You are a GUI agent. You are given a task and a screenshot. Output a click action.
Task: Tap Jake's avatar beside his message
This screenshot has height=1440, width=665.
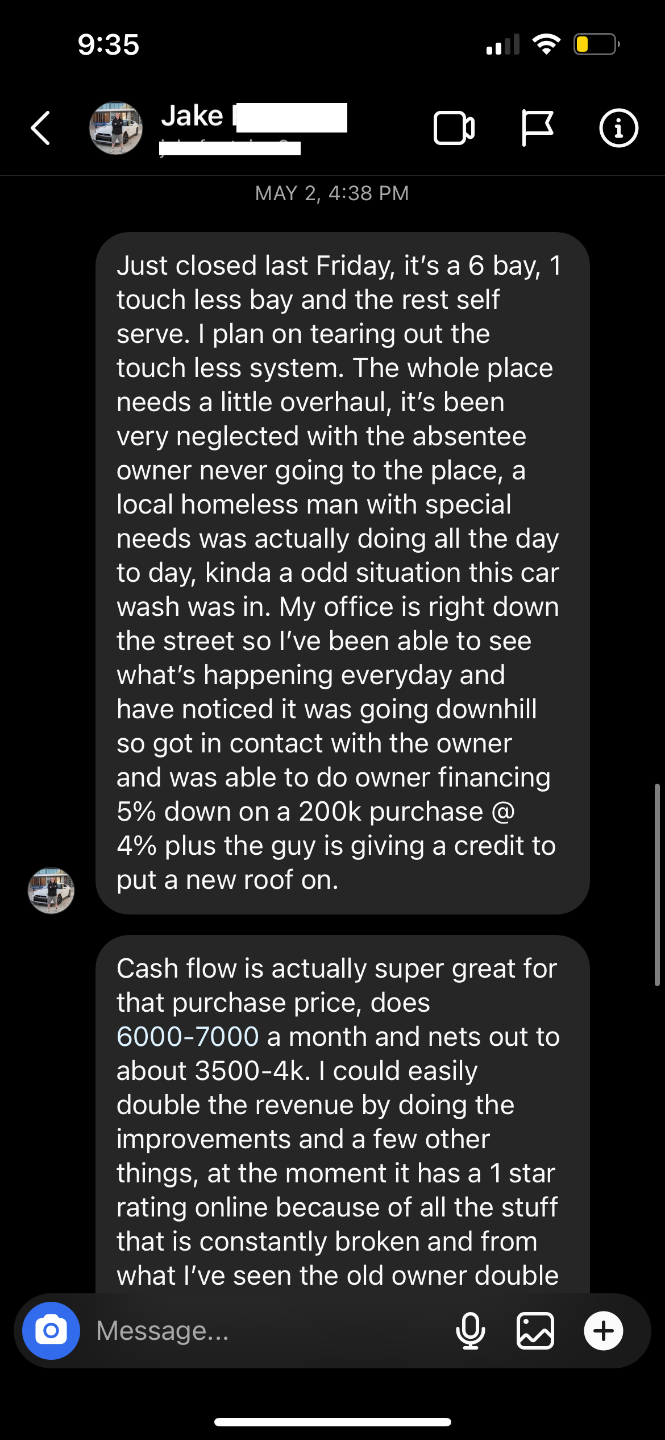pyautogui.click(x=51, y=890)
